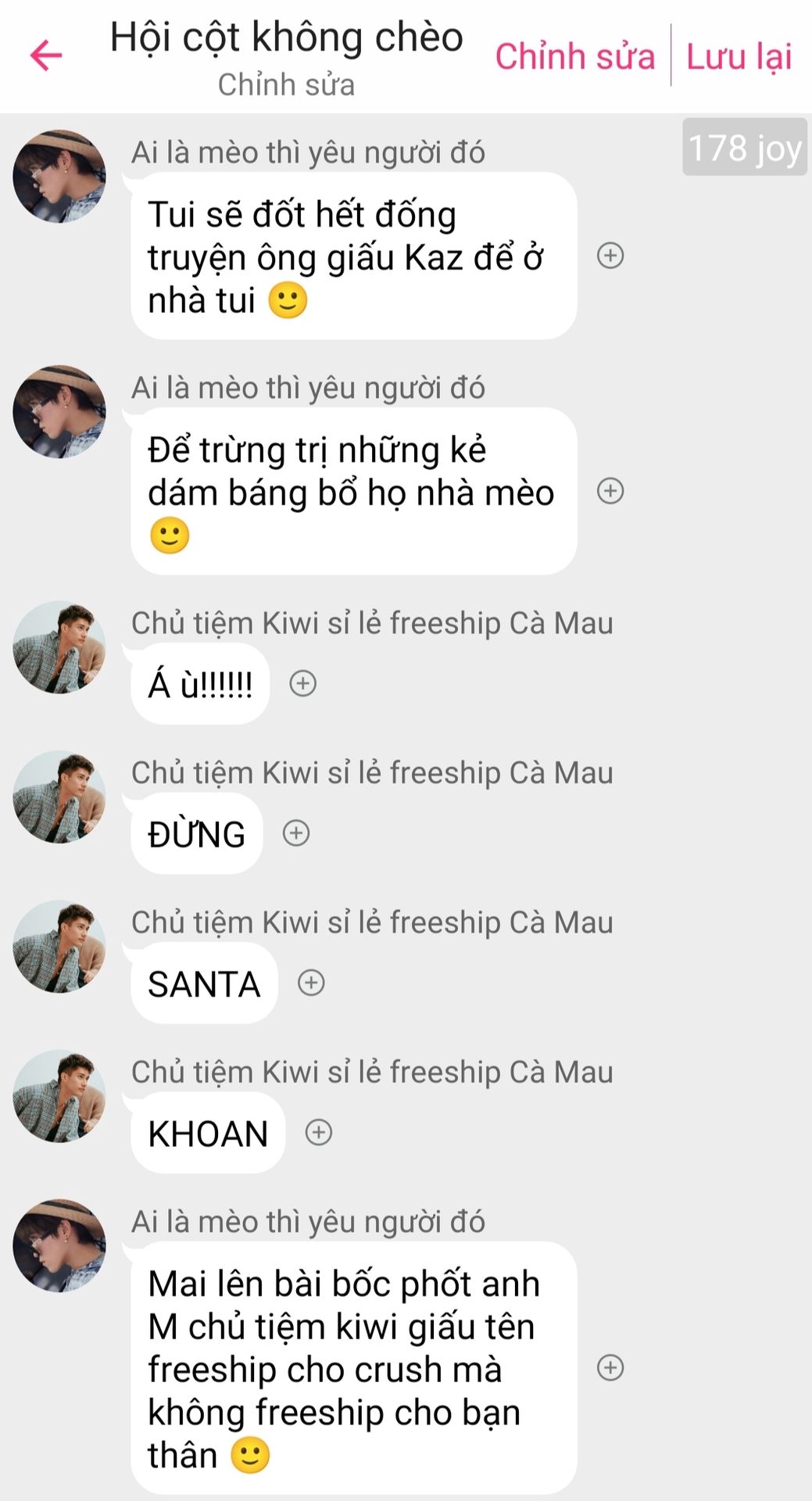Tap avatar beside 'Á ù!!!!!!' message
Screen dimensions: 812x1501
click(x=59, y=647)
